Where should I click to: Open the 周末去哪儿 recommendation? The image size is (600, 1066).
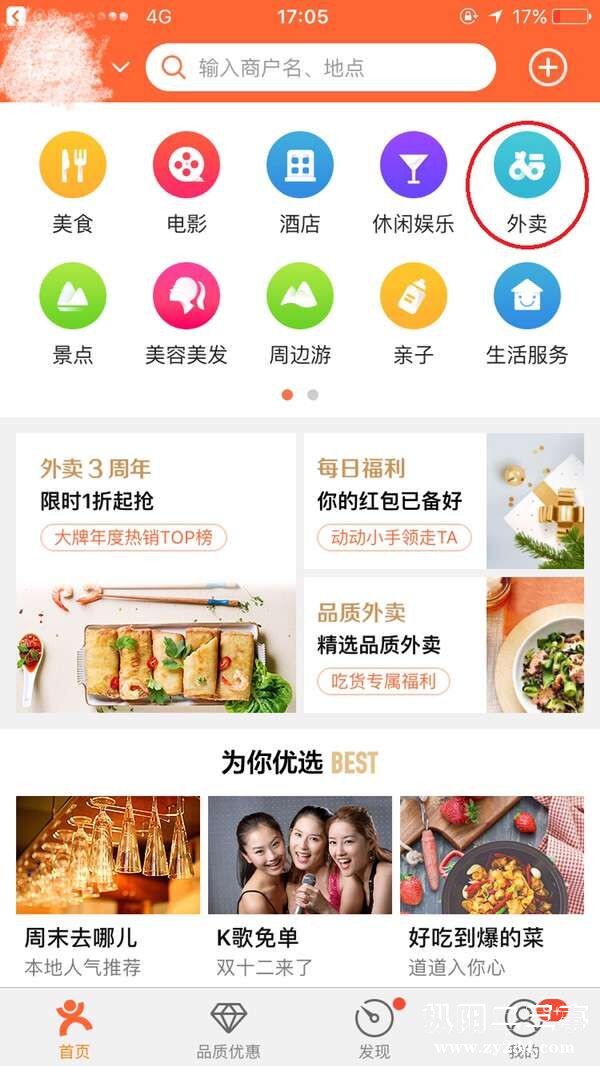(x=108, y=886)
